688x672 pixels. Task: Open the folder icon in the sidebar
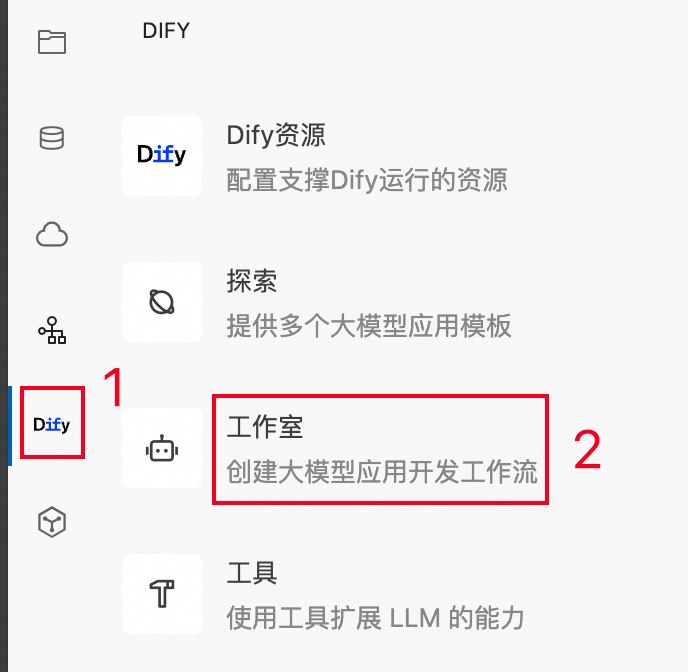coord(51,42)
